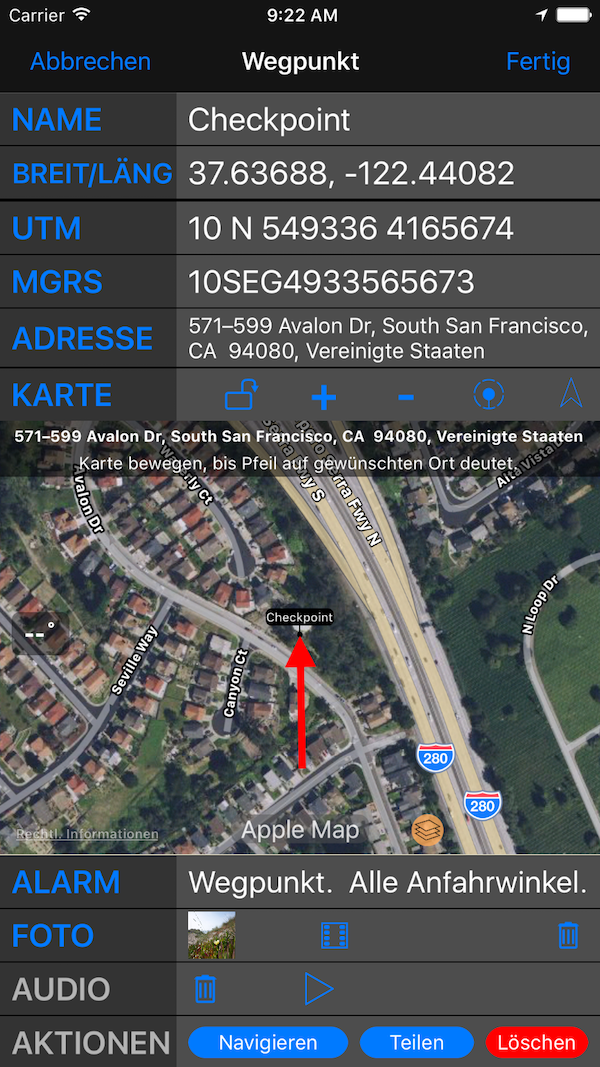Zoom out the map with minus
The height and width of the screenshot is (1067, 600).
[405, 397]
